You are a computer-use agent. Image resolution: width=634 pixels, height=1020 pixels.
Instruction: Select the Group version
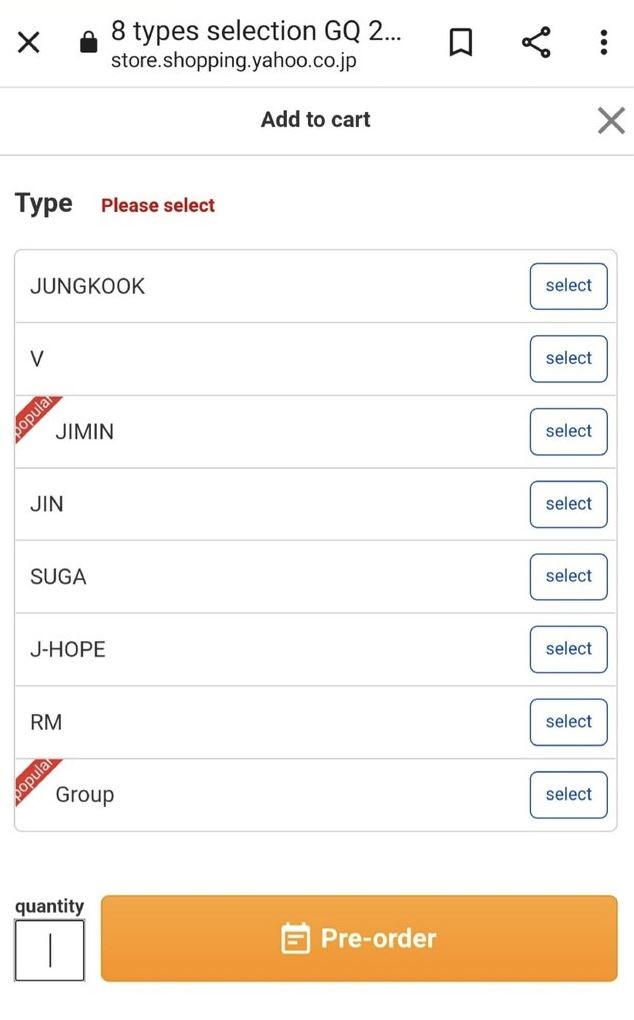click(x=568, y=795)
